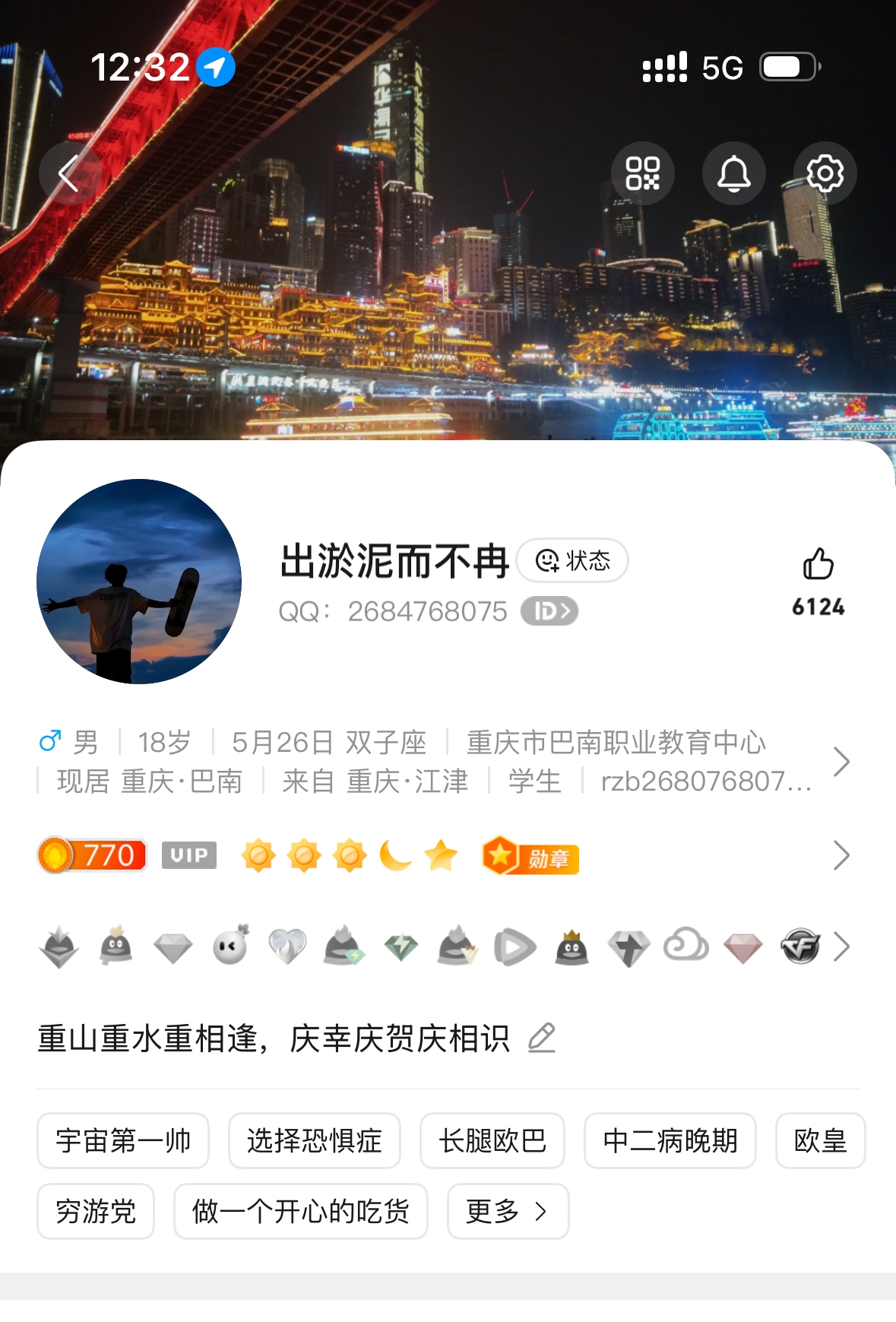Screen dimensions: 896x1322
Task: Select the 宇宙第一帅 tag
Action: (123, 1140)
